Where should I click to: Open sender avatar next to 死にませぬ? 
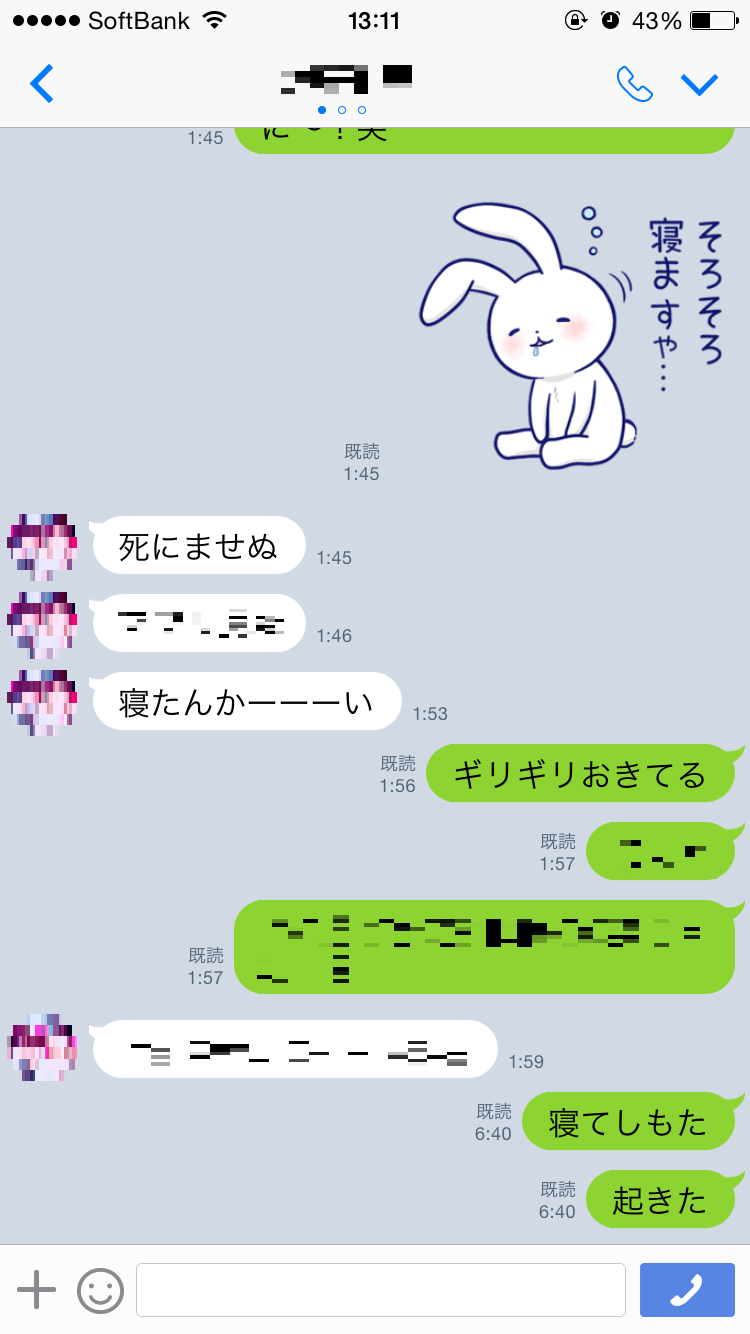click(42, 546)
